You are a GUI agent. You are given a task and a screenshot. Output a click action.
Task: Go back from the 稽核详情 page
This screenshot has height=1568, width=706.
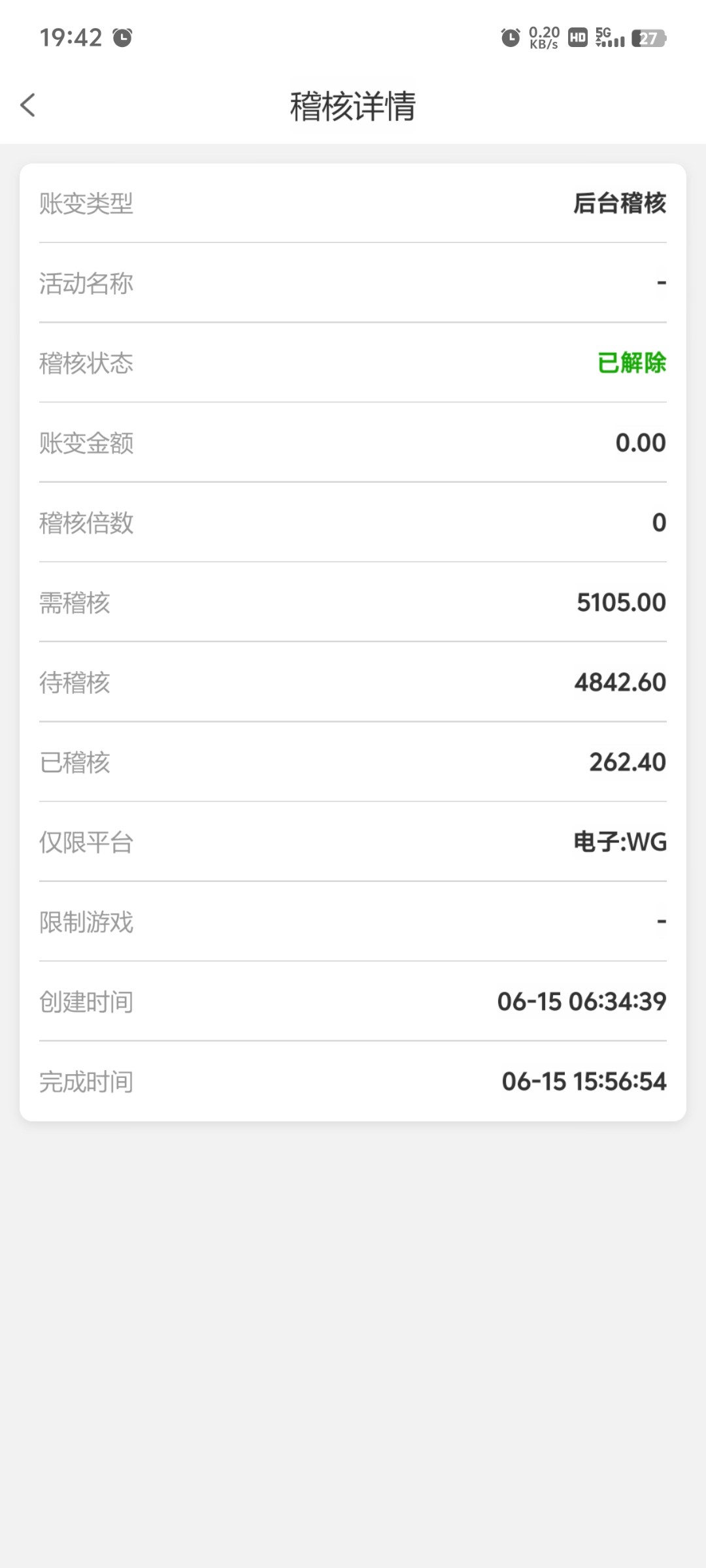28,105
